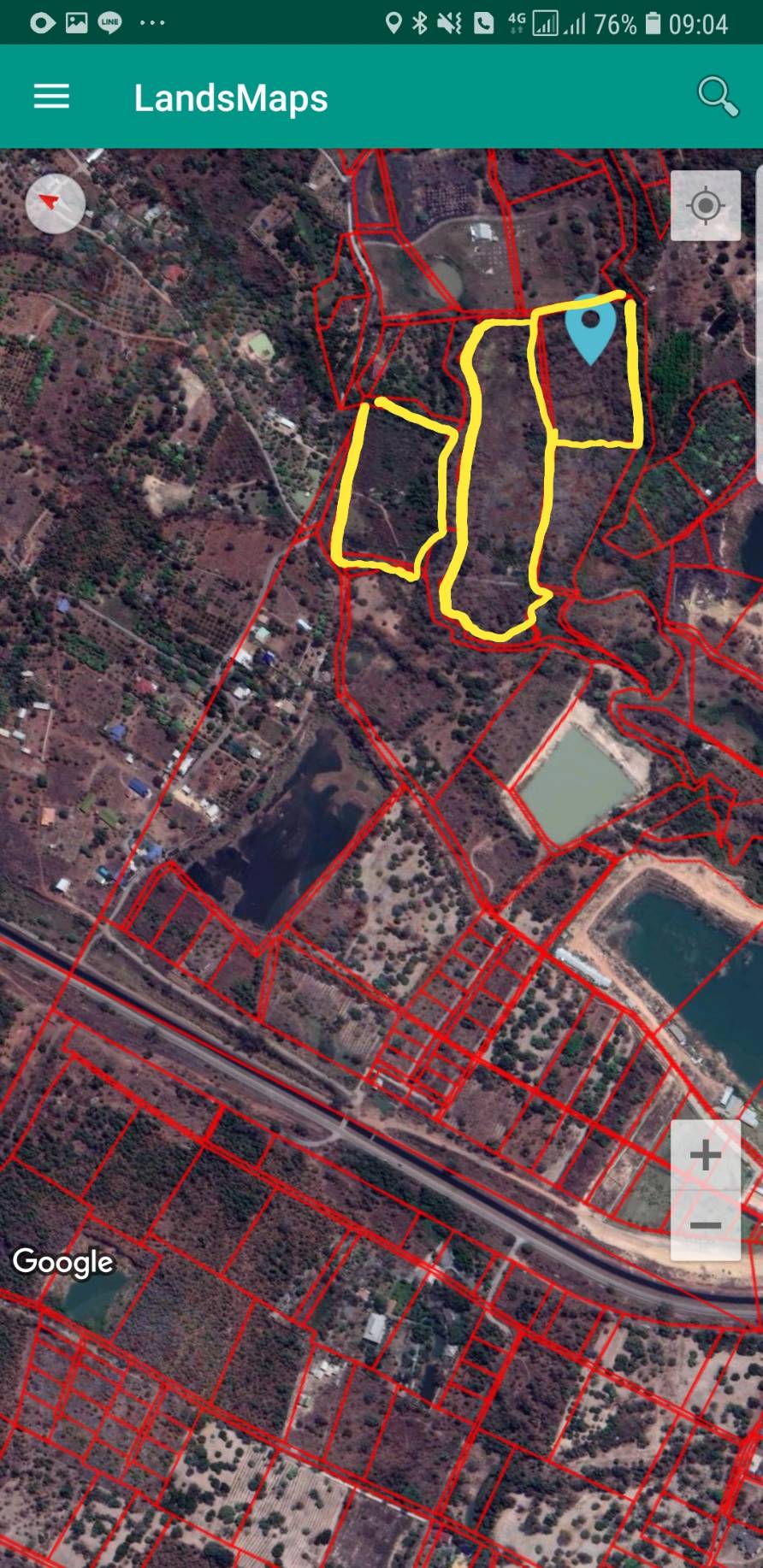Center map on my location
This screenshot has height=1568, width=763.
tap(706, 206)
